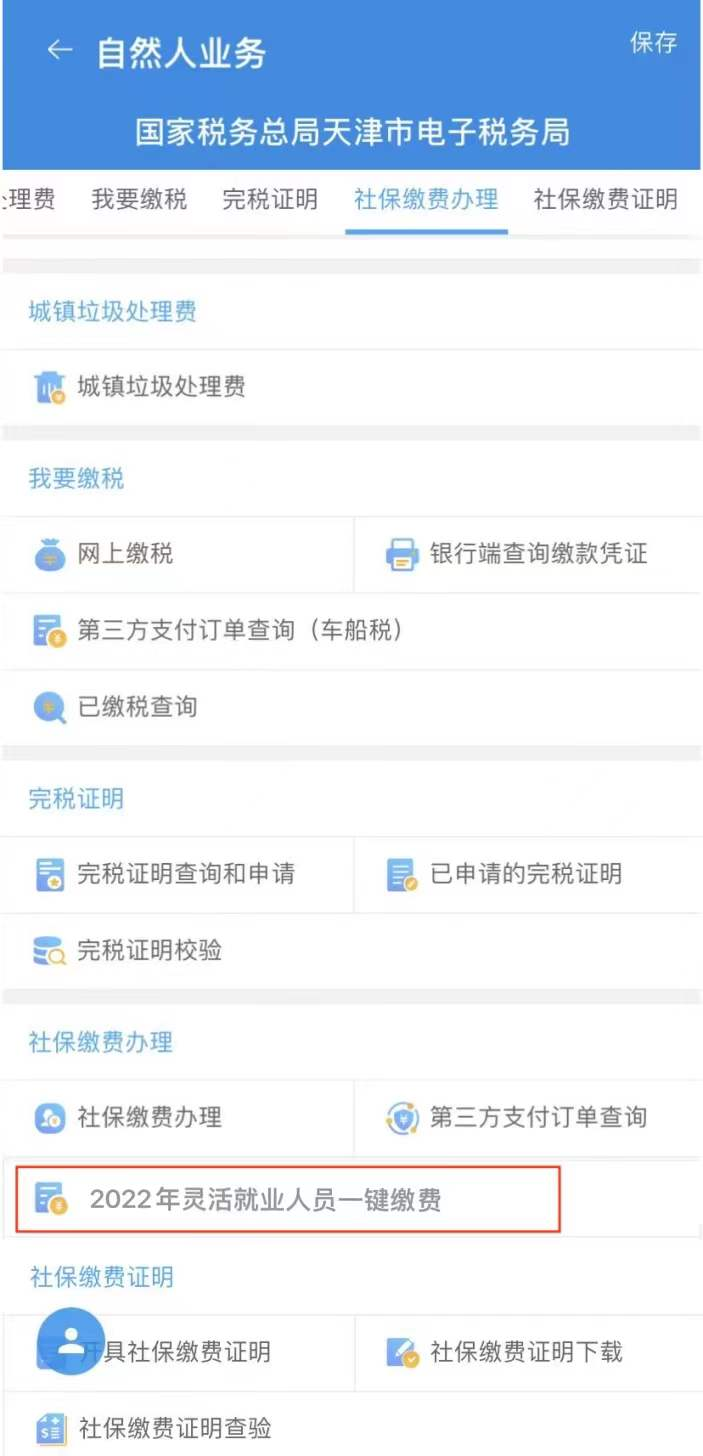Open 网上缴税

pos(176,554)
